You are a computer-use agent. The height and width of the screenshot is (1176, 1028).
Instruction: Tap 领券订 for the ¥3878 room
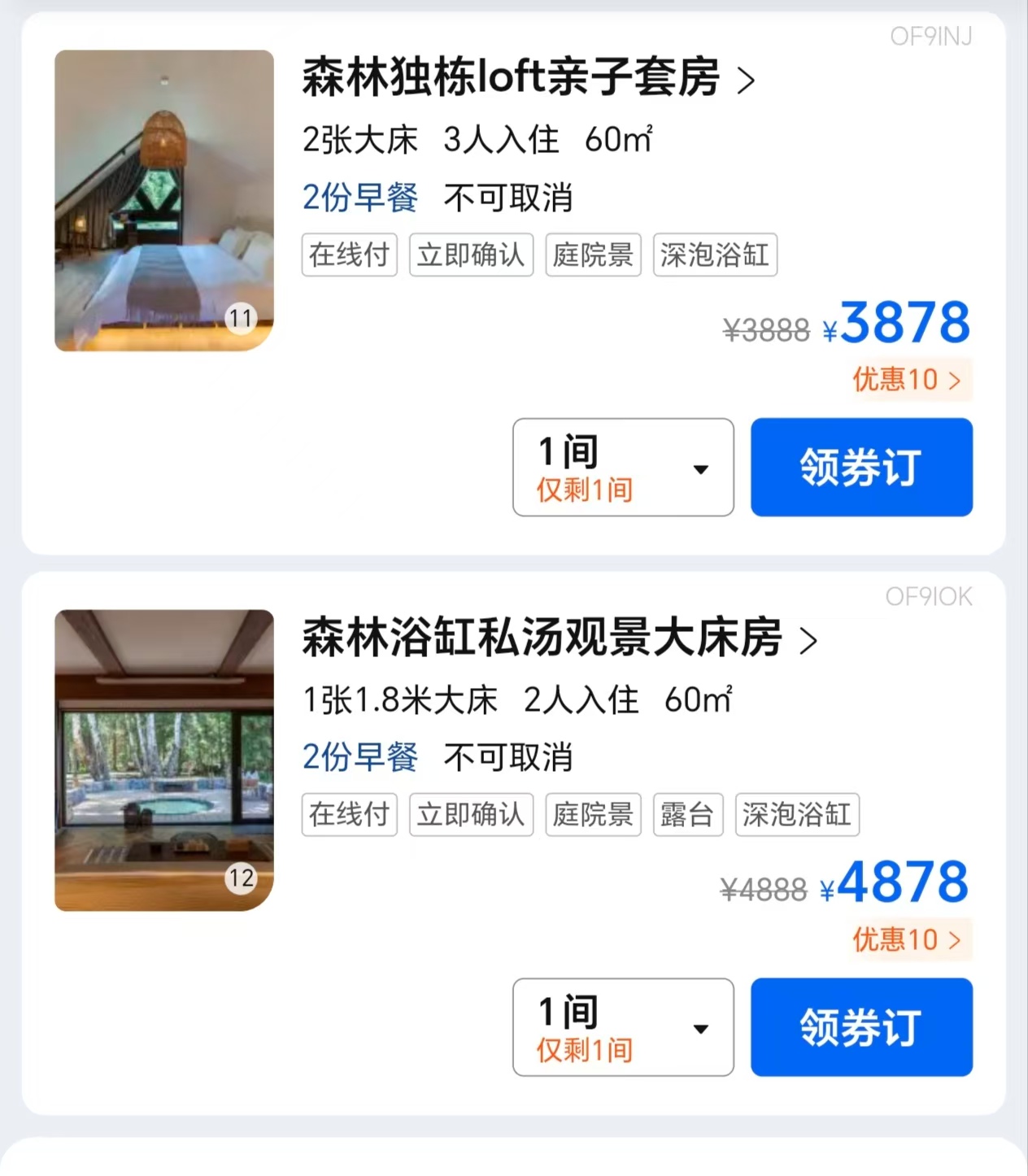[x=861, y=468]
